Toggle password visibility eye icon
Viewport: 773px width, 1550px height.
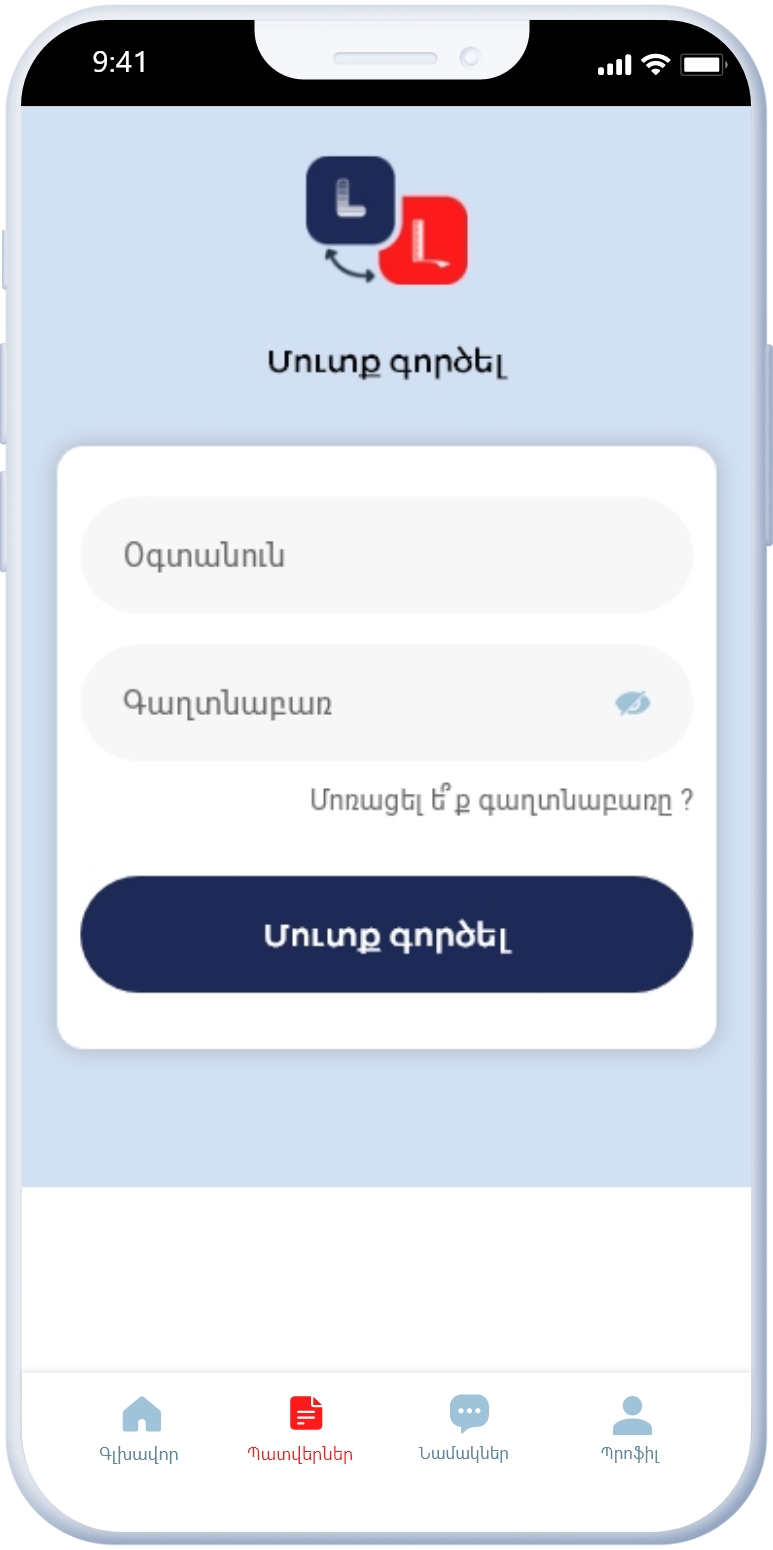(x=632, y=703)
